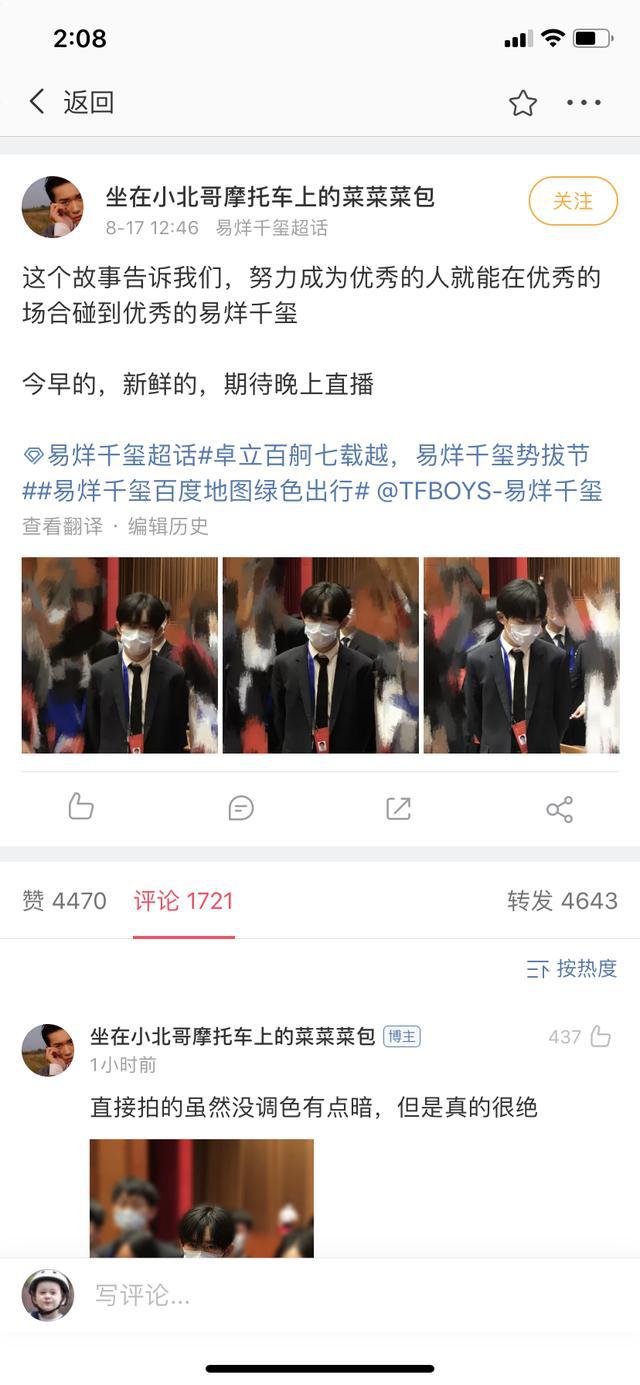The width and height of the screenshot is (640, 1385).
Task: Open the @TFBOYS-易烊千玺 mention
Action: click(489, 491)
